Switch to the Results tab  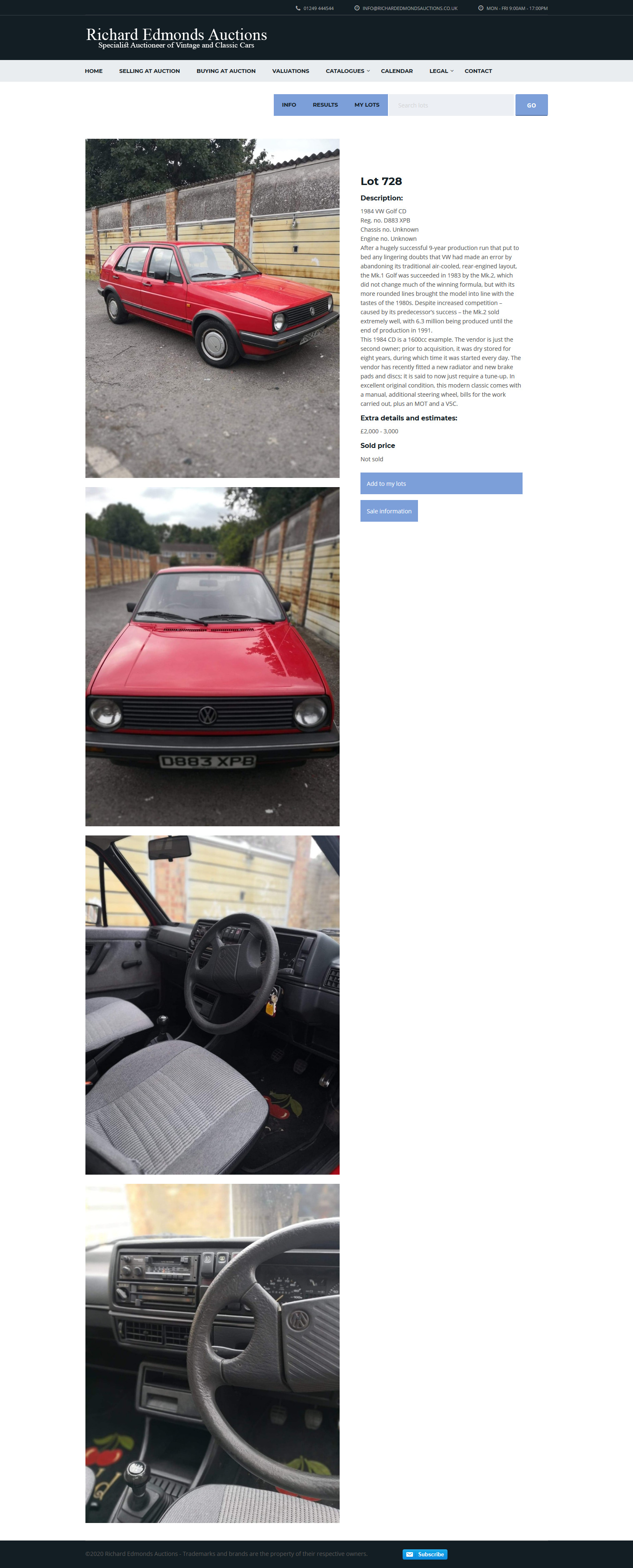point(325,105)
